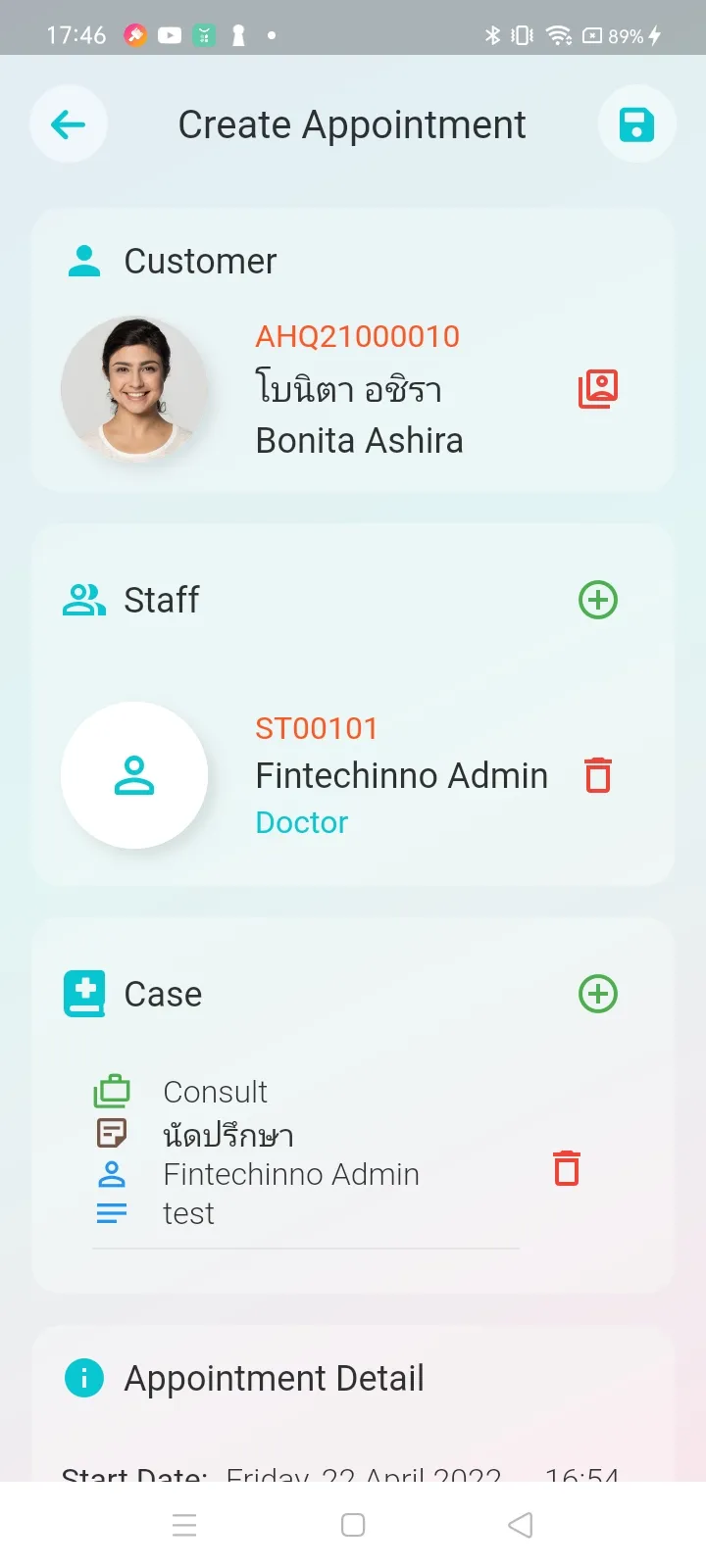Go back from Create Appointment
706x1568 pixels.
click(68, 124)
